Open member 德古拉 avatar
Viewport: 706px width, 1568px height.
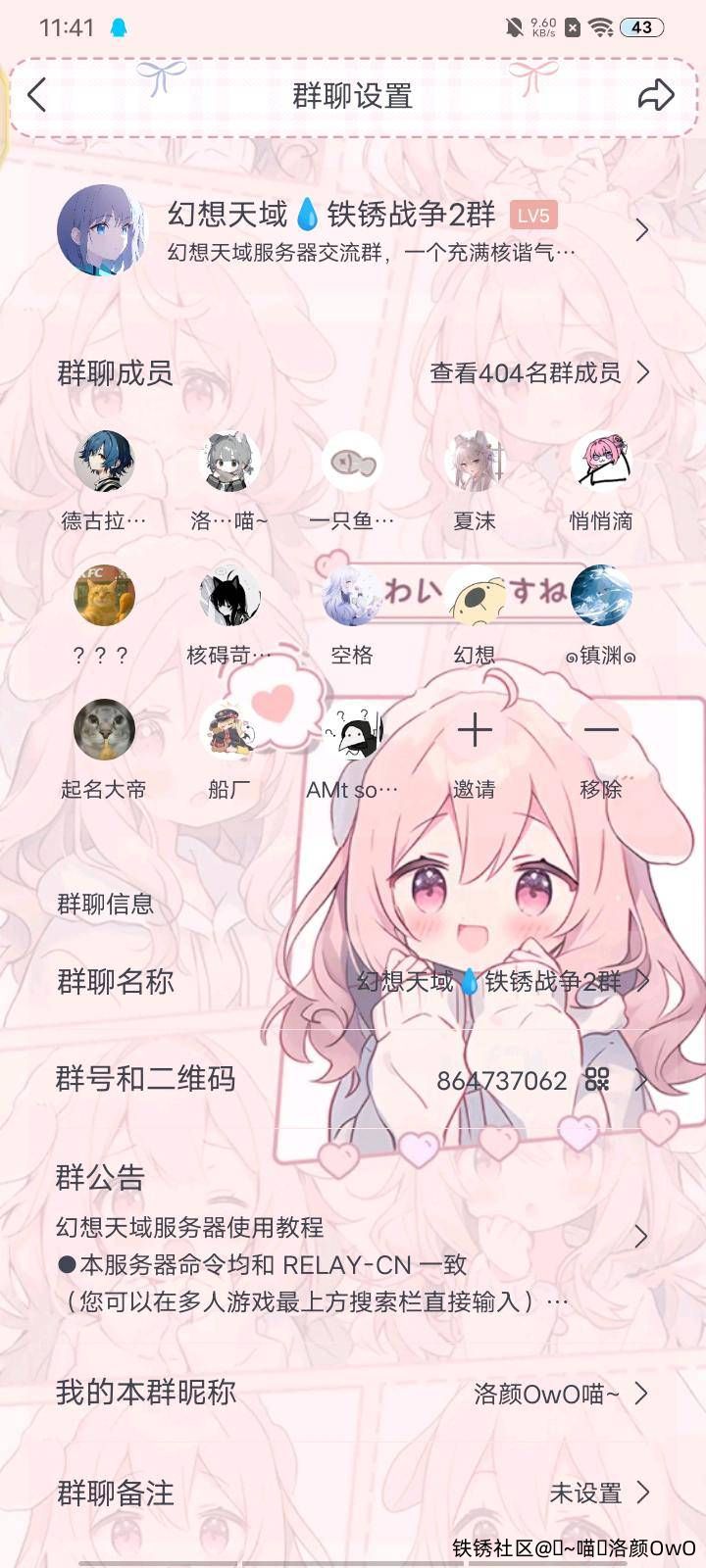click(x=104, y=462)
